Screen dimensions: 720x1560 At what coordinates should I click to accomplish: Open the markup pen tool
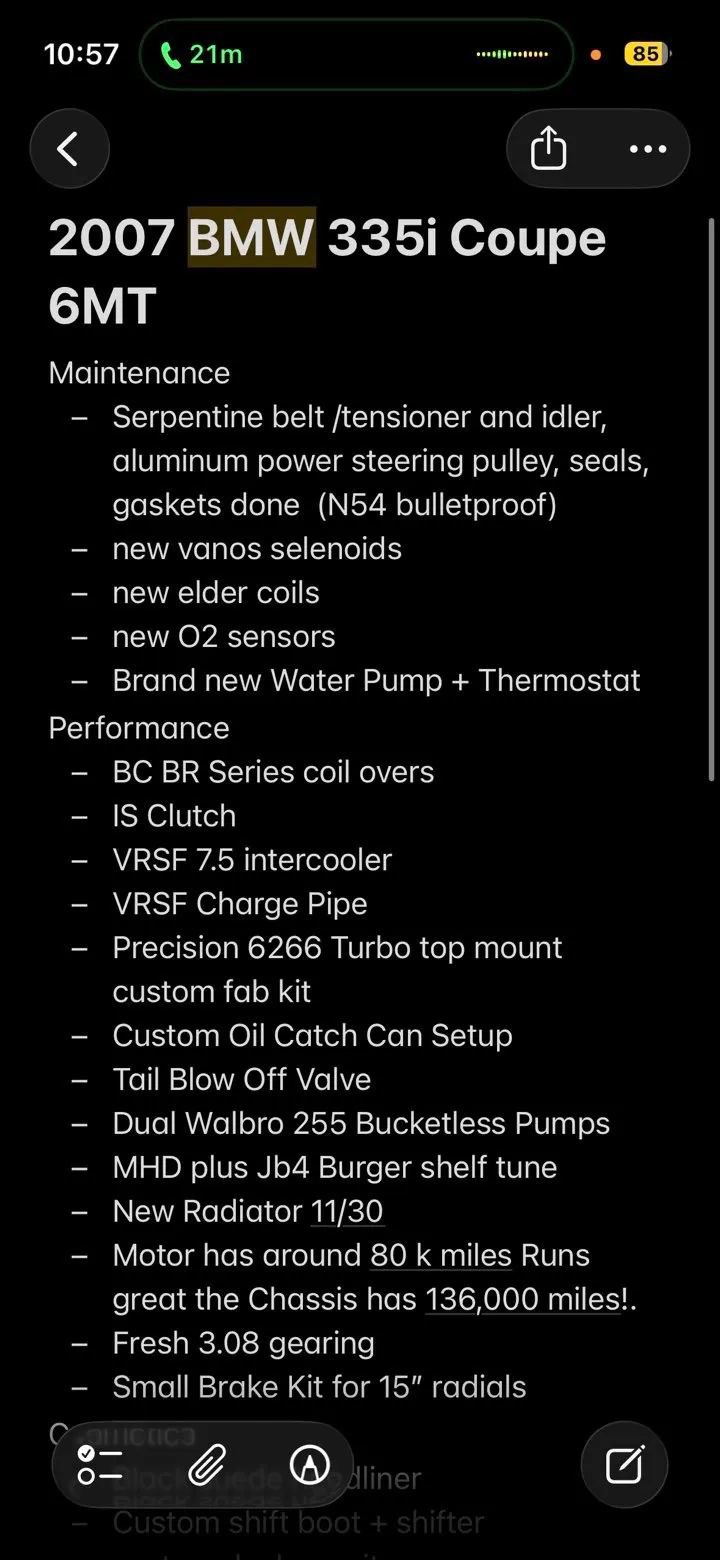point(310,1465)
